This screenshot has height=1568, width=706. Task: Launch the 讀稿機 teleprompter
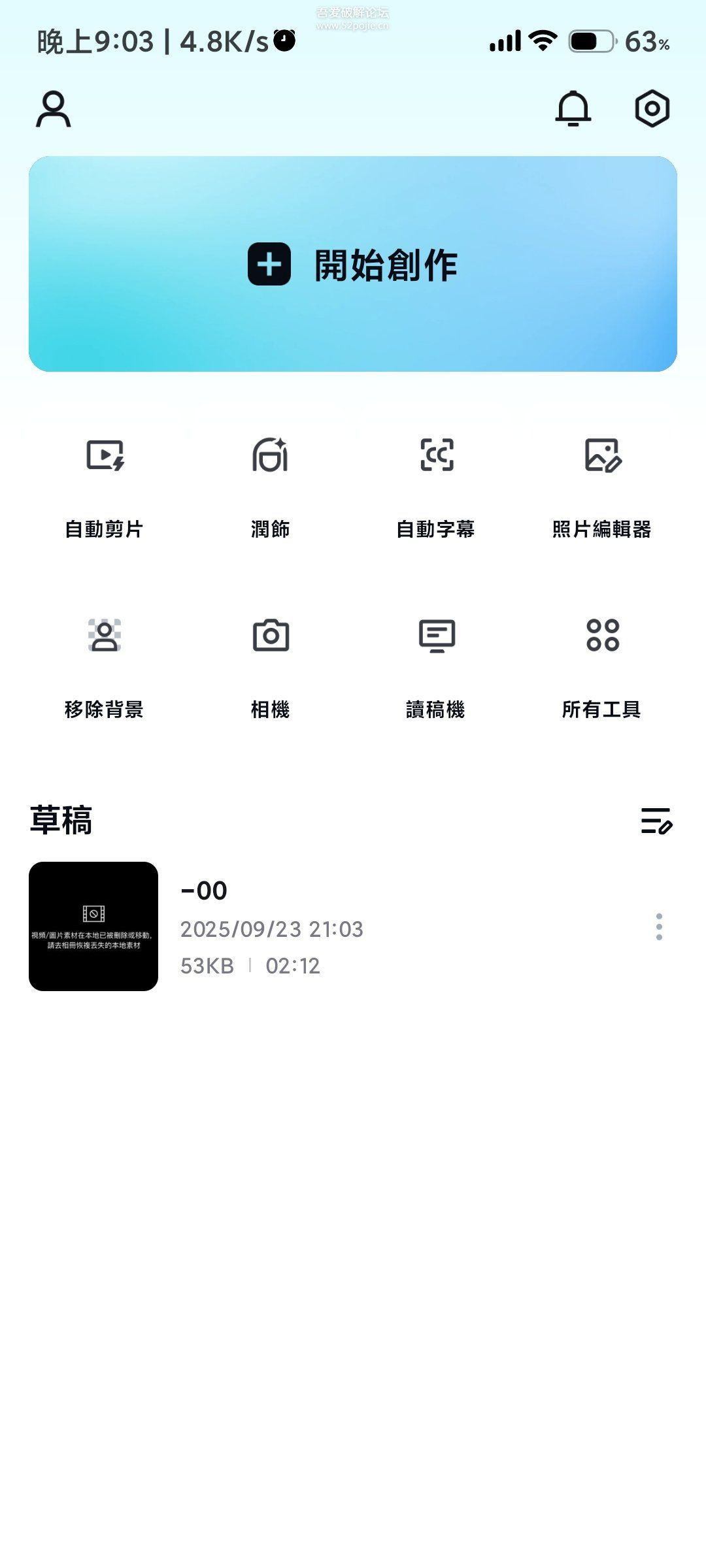[x=436, y=666]
